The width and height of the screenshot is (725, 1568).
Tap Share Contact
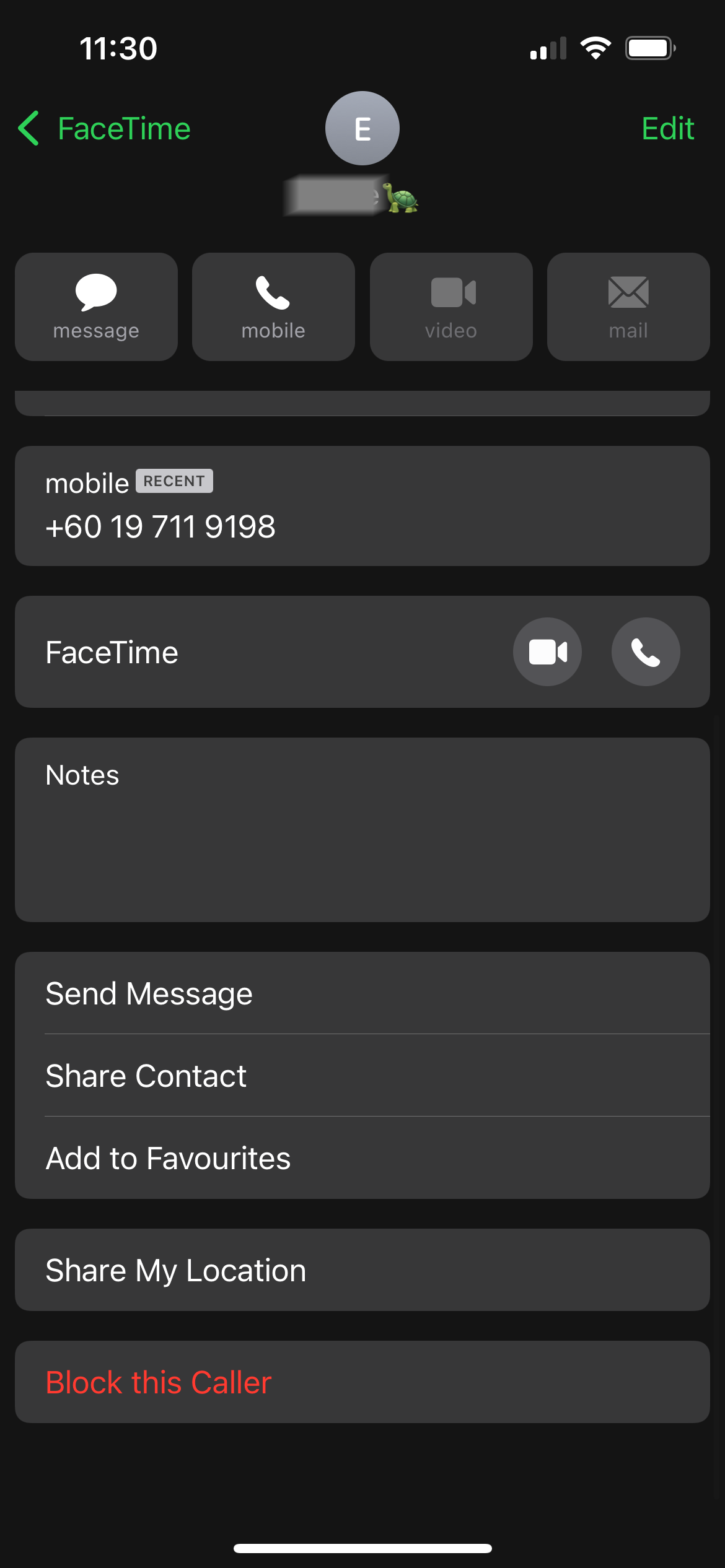point(145,1075)
